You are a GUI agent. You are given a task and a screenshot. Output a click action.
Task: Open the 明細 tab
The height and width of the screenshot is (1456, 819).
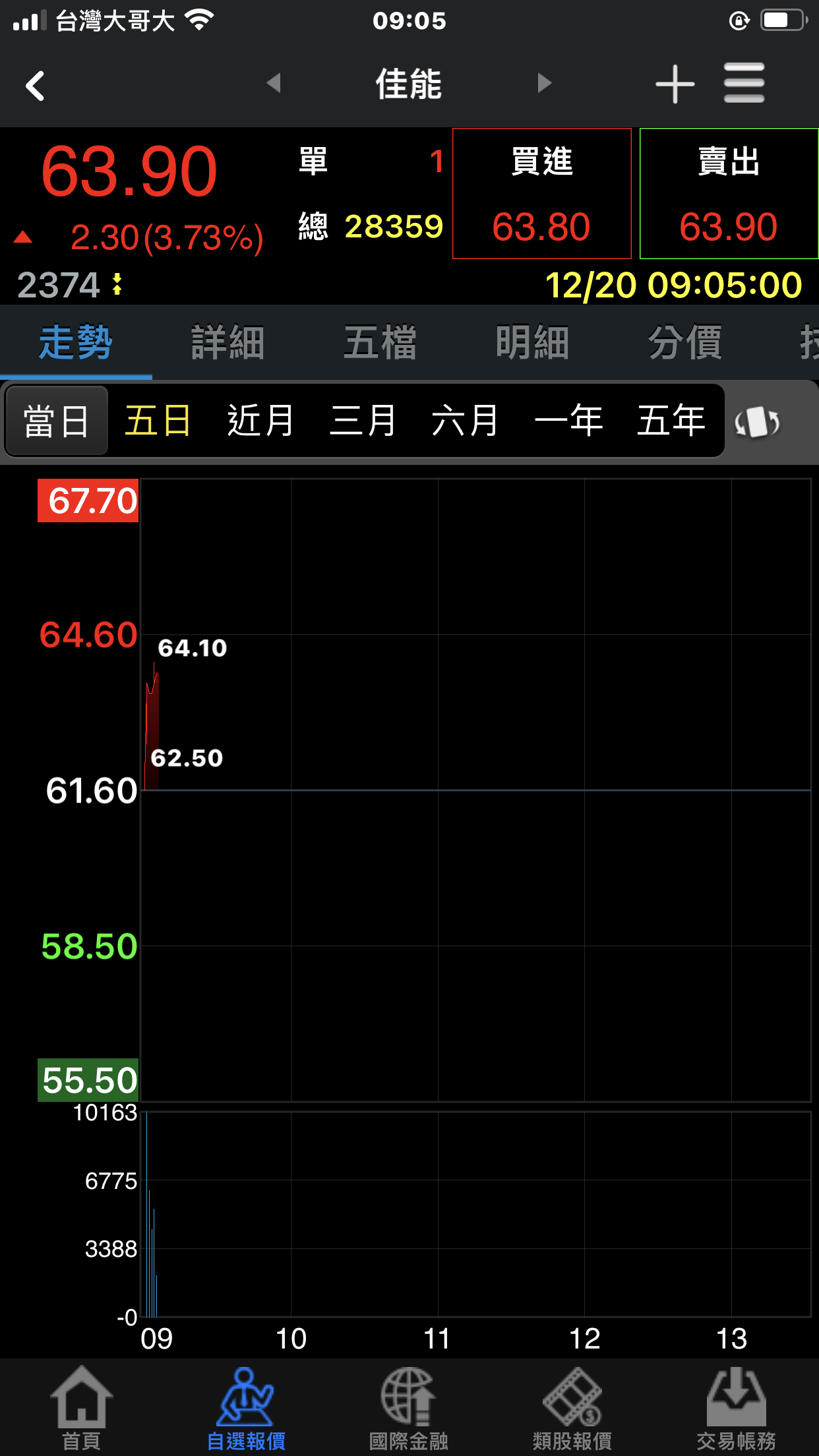point(532,343)
